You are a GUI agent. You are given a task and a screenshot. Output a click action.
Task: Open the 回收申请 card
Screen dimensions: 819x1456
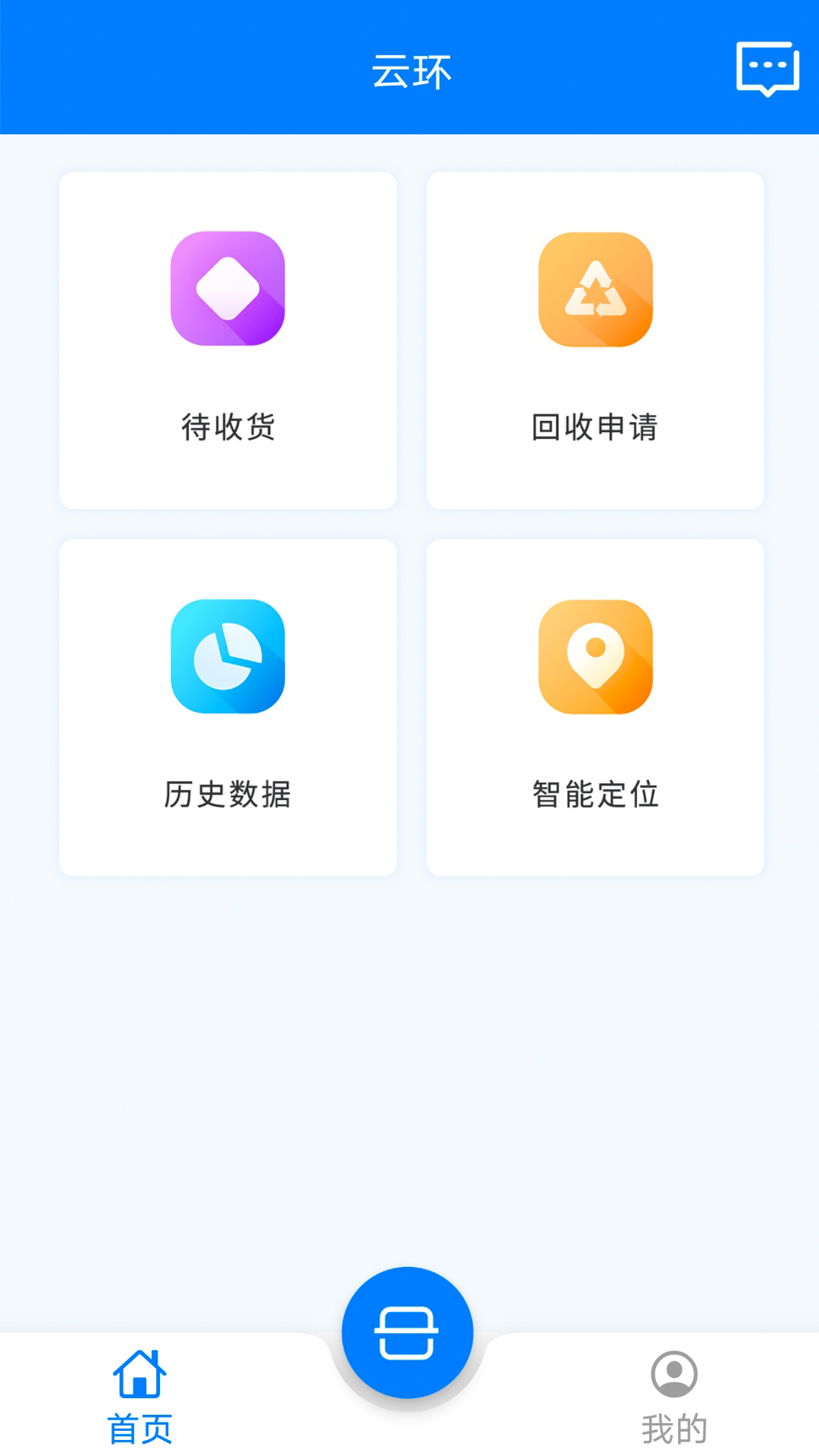pyautogui.click(x=595, y=337)
